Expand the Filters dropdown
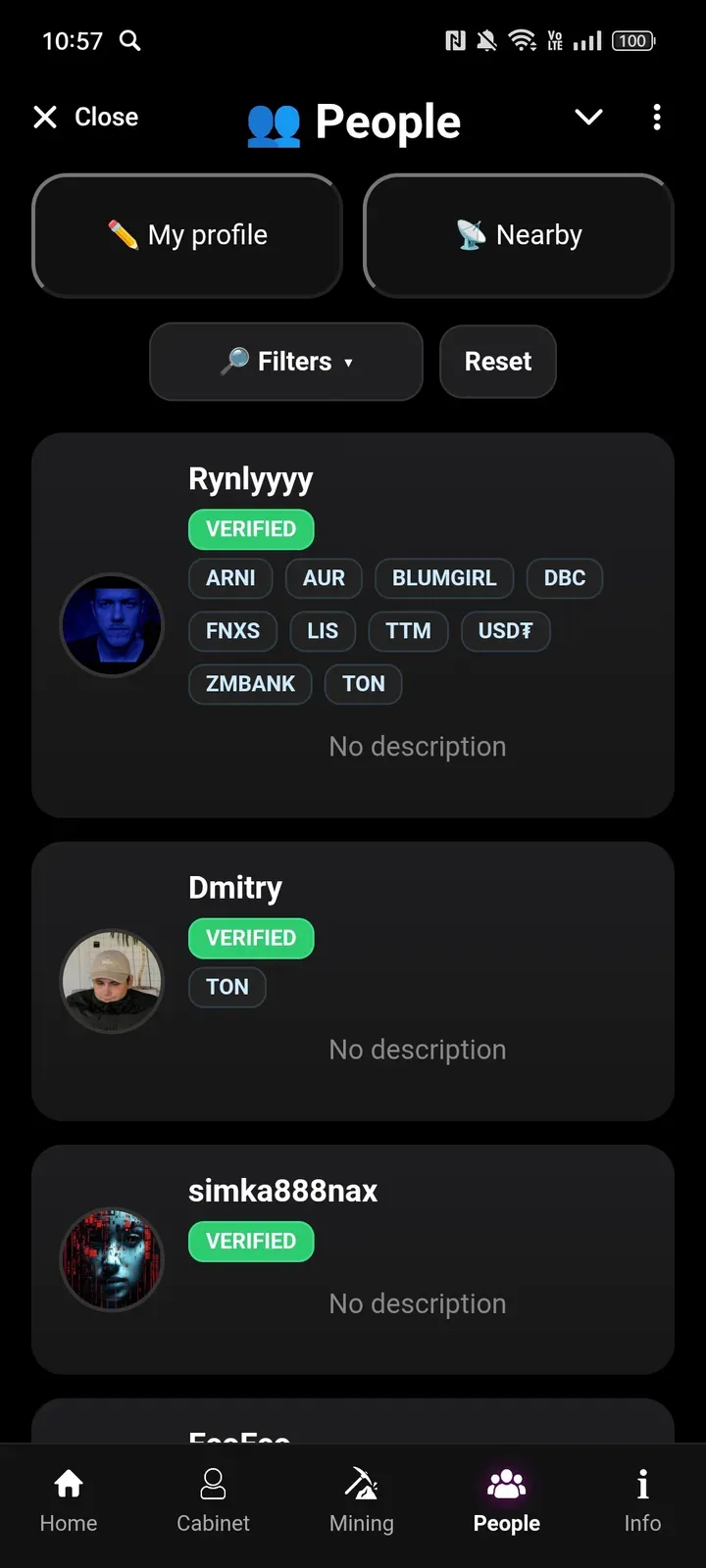This screenshot has height=1568, width=706. 286,362
